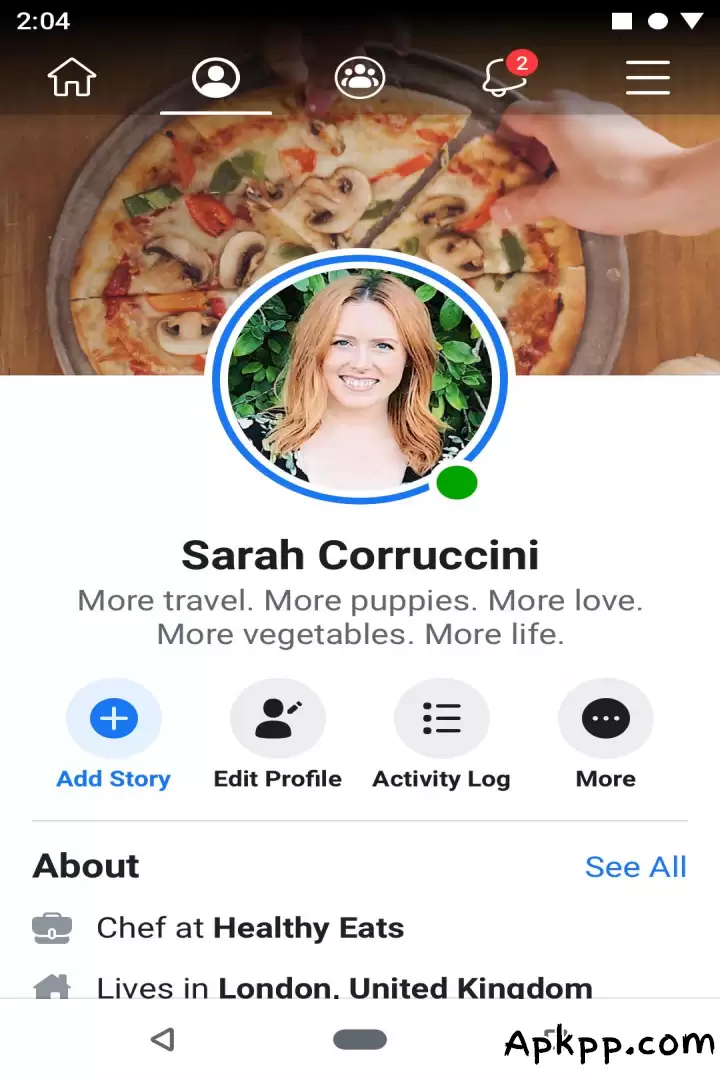Open the See All link in About
720x1080 pixels.
tap(636, 866)
